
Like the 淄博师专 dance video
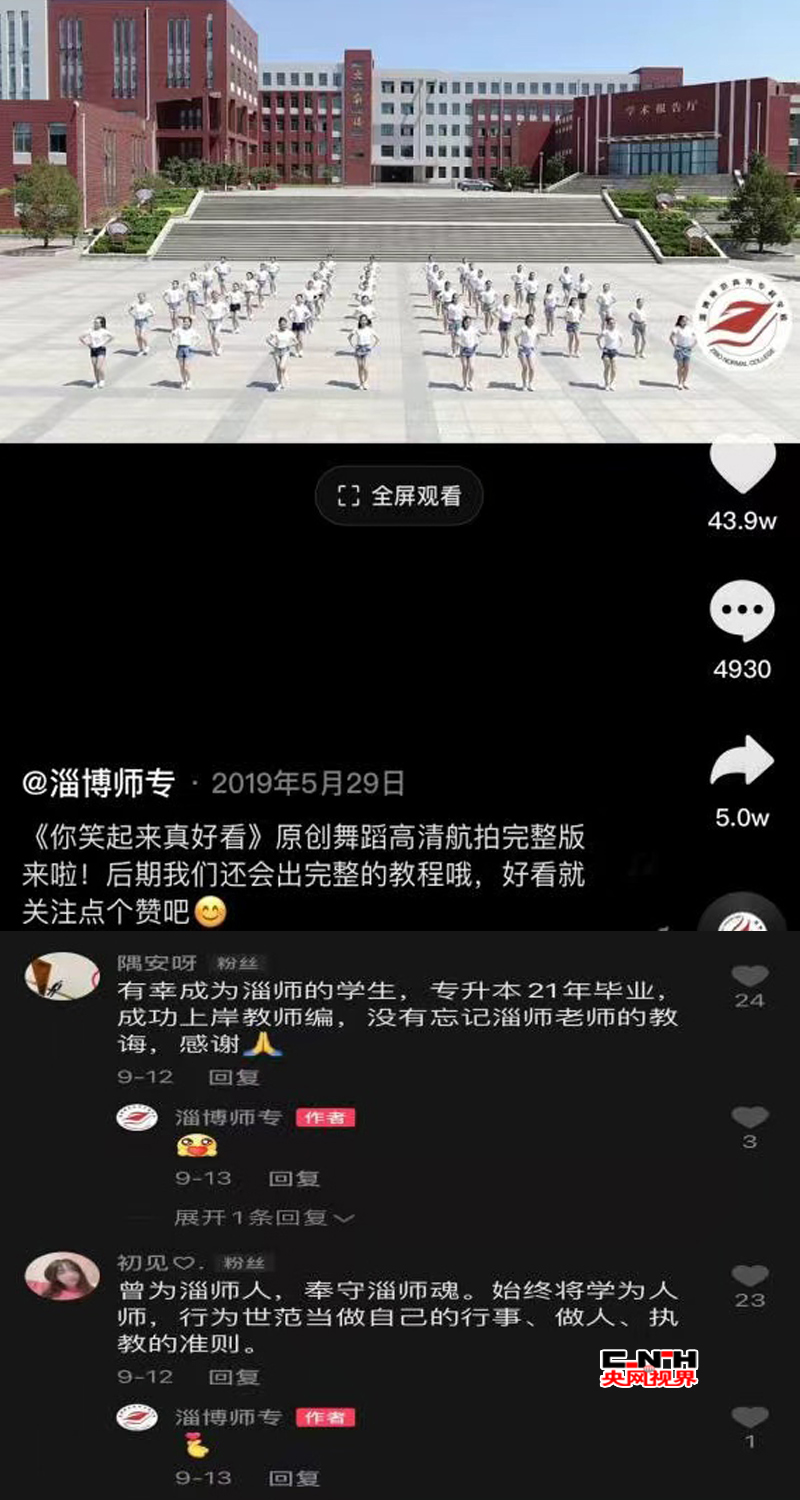click(x=742, y=466)
